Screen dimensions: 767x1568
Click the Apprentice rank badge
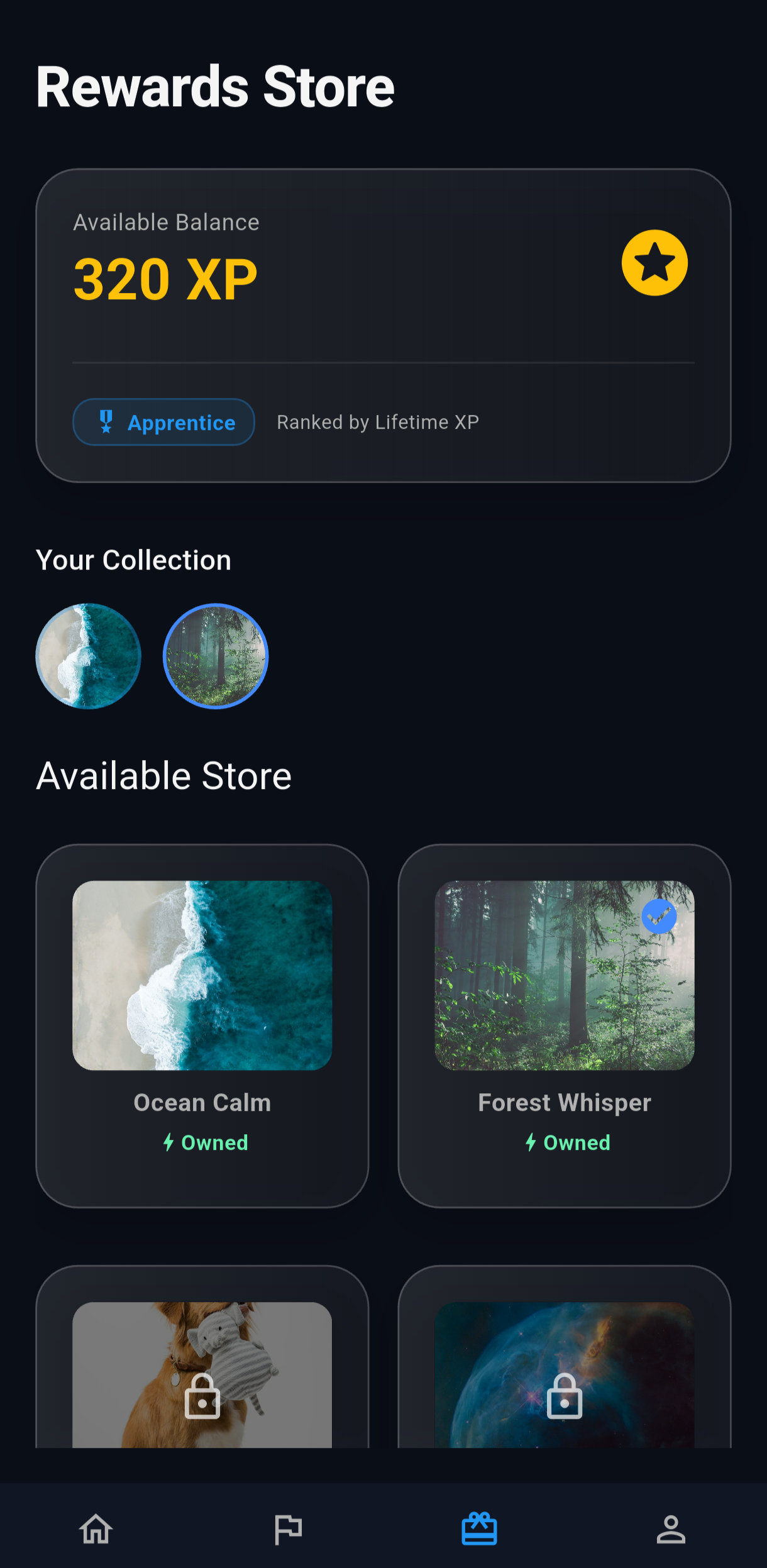click(x=163, y=422)
